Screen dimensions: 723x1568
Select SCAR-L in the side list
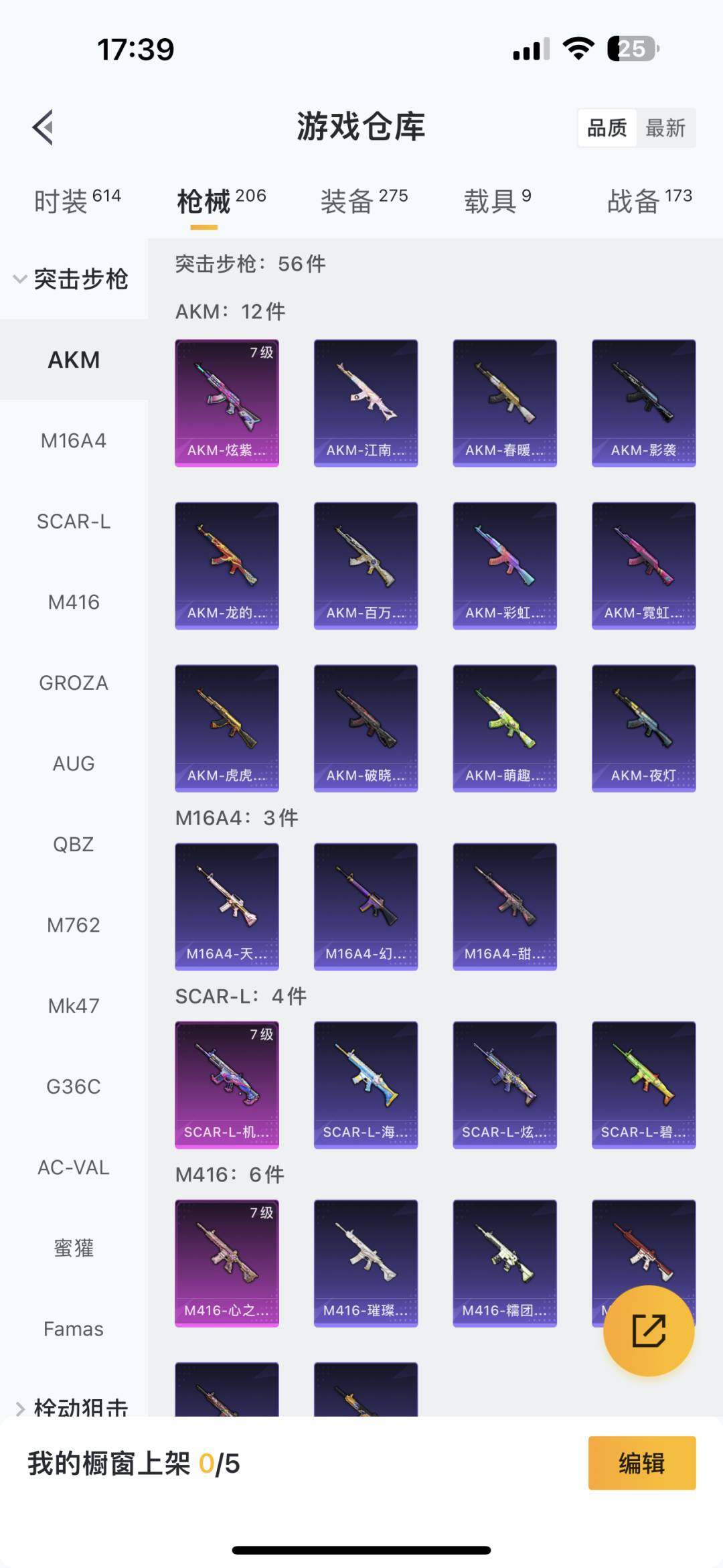pyautogui.click(x=74, y=521)
